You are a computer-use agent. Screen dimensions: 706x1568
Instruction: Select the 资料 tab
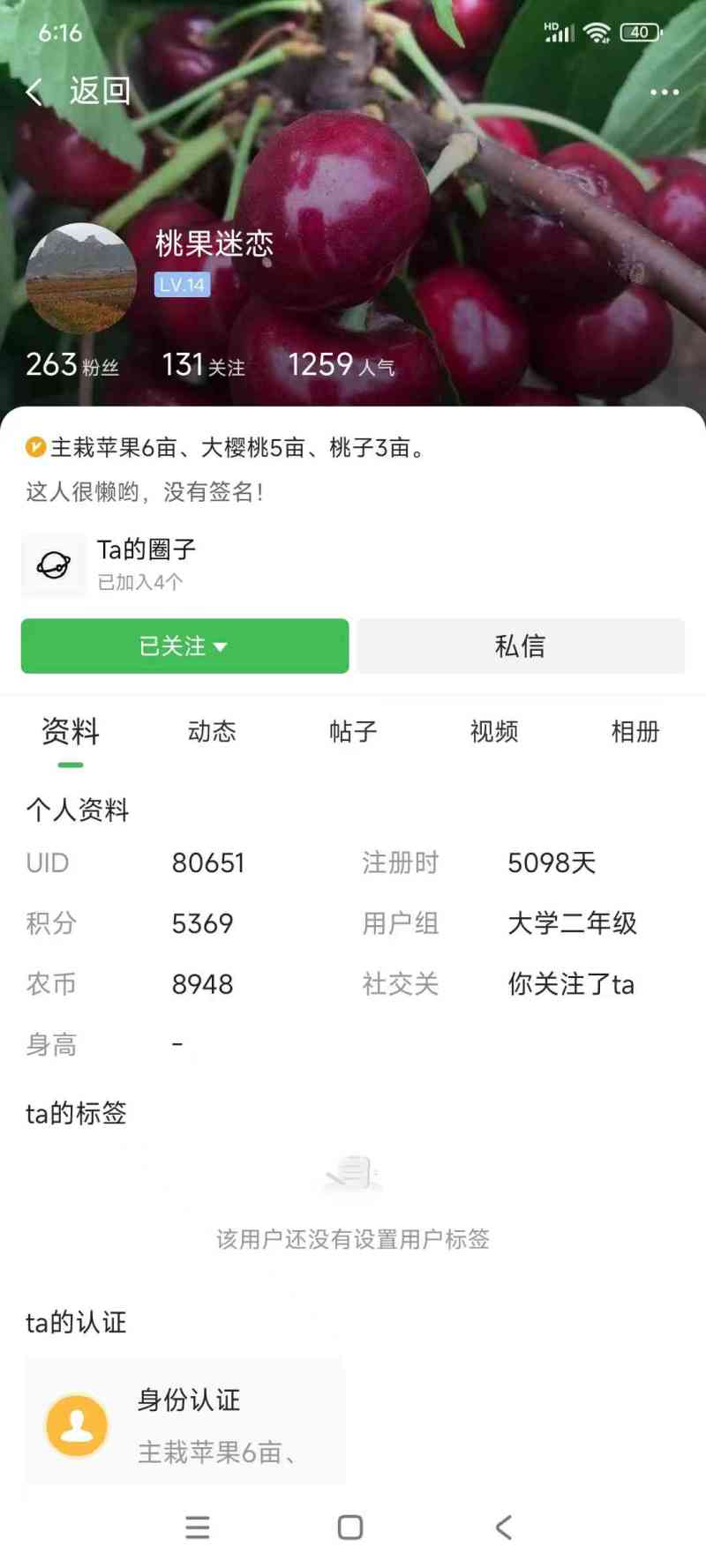[x=71, y=732]
